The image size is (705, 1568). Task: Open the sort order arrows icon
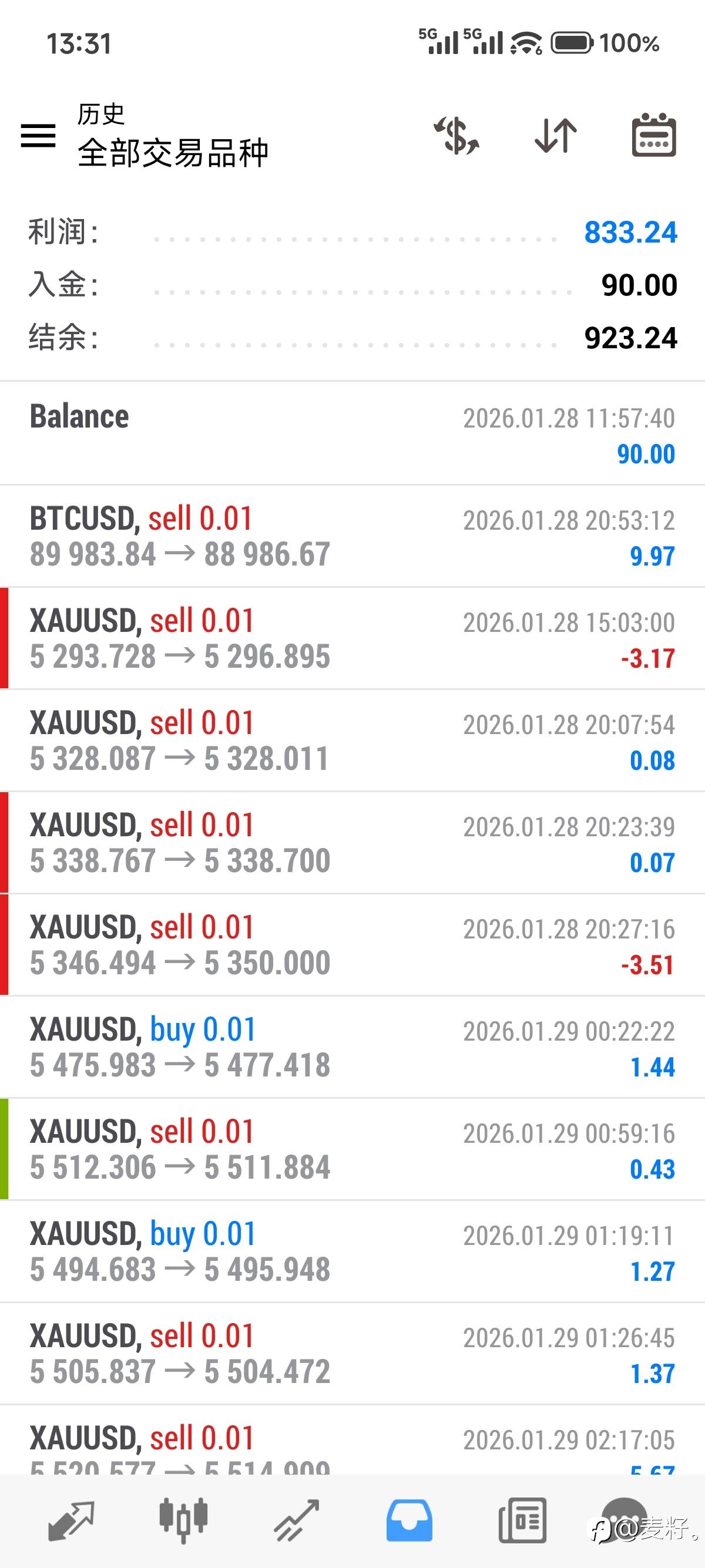pos(555,135)
